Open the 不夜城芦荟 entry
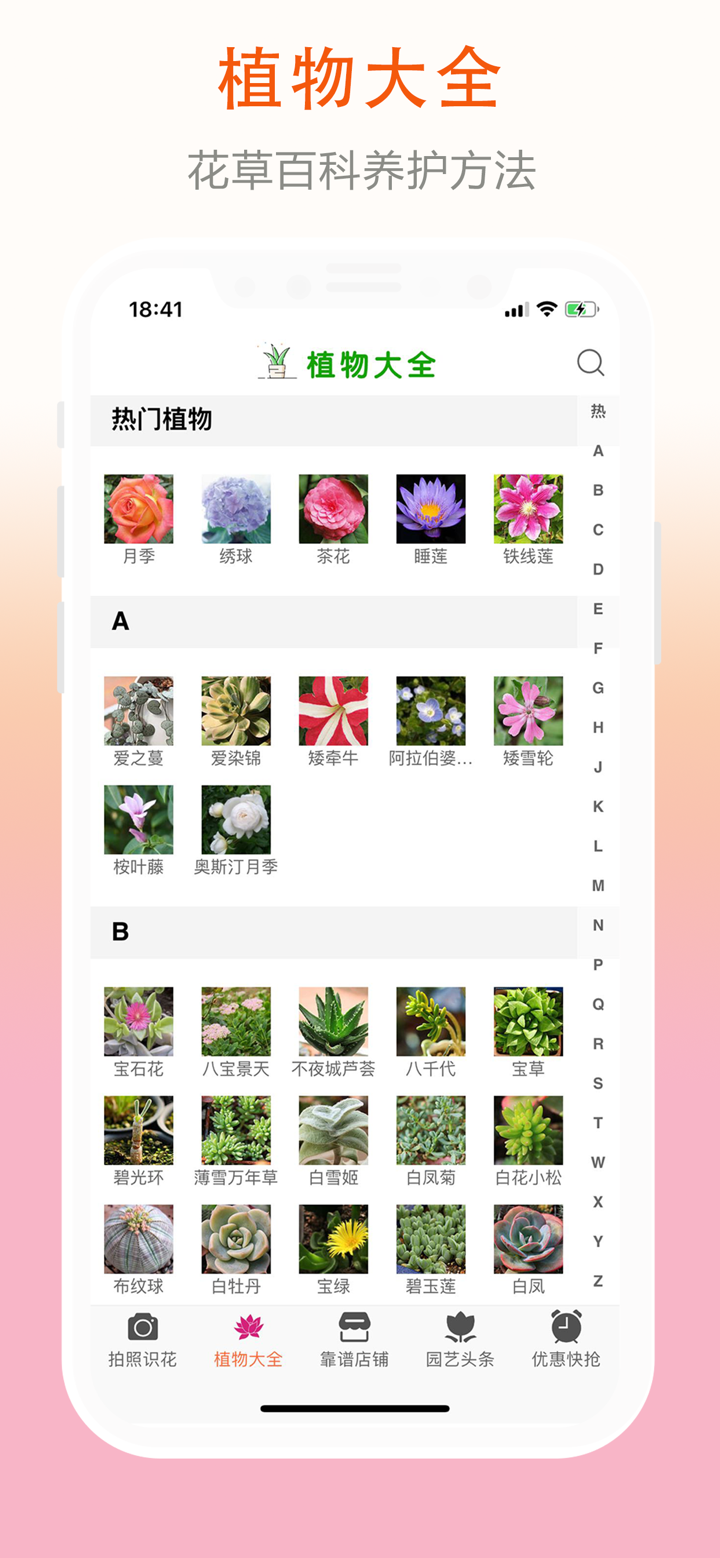This screenshot has height=1558, width=720. (x=332, y=1020)
